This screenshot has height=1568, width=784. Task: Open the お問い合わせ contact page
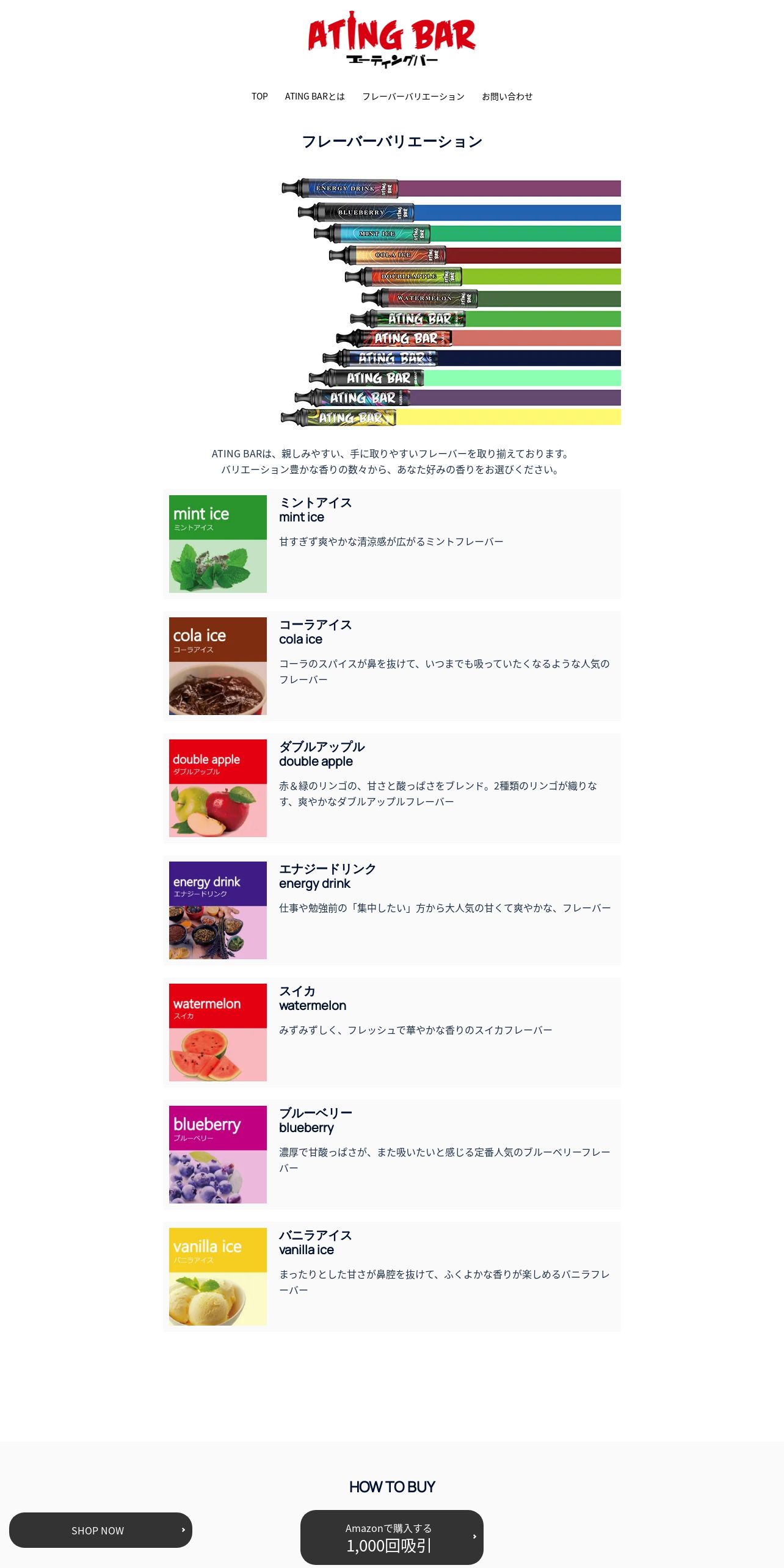click(x=507, y=96)
